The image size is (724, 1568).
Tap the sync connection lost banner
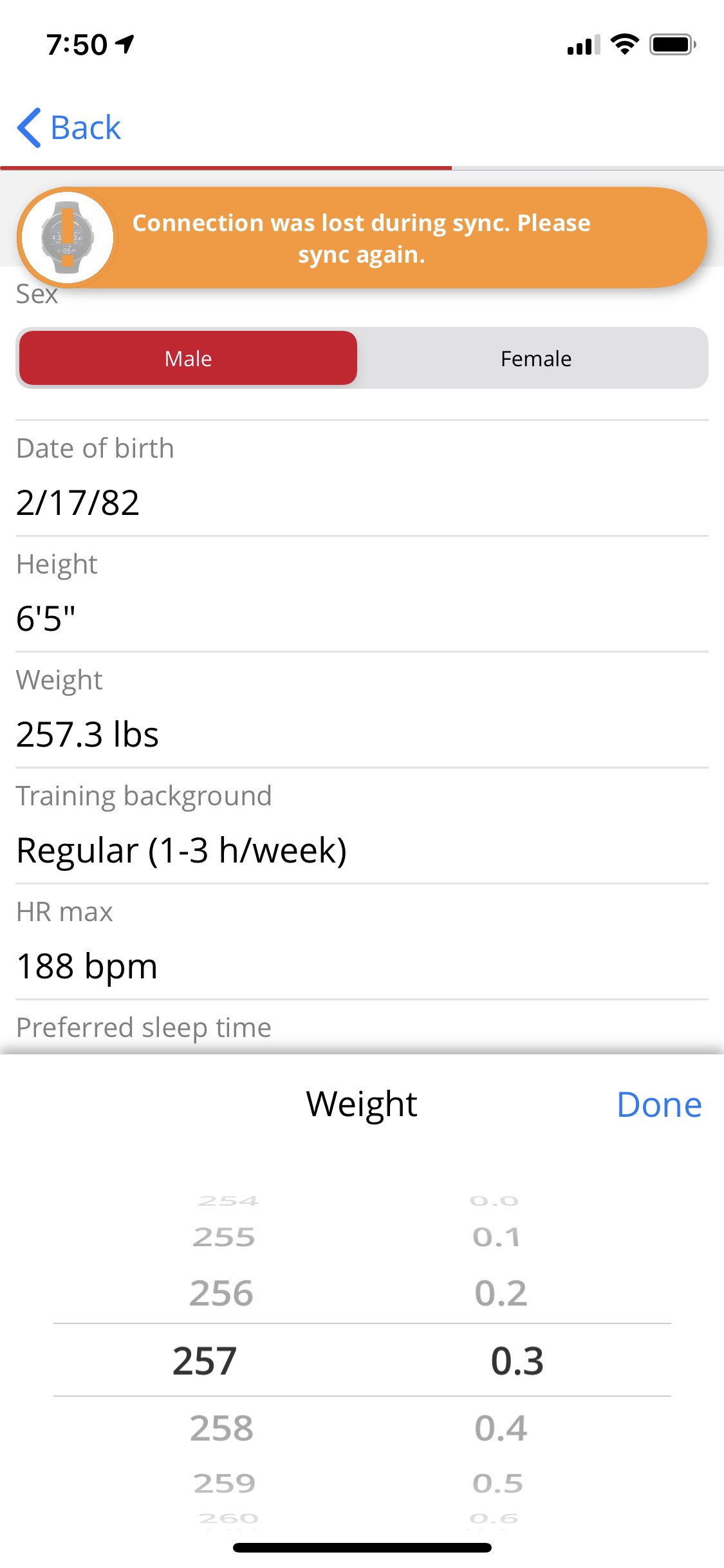coord(362,238)
